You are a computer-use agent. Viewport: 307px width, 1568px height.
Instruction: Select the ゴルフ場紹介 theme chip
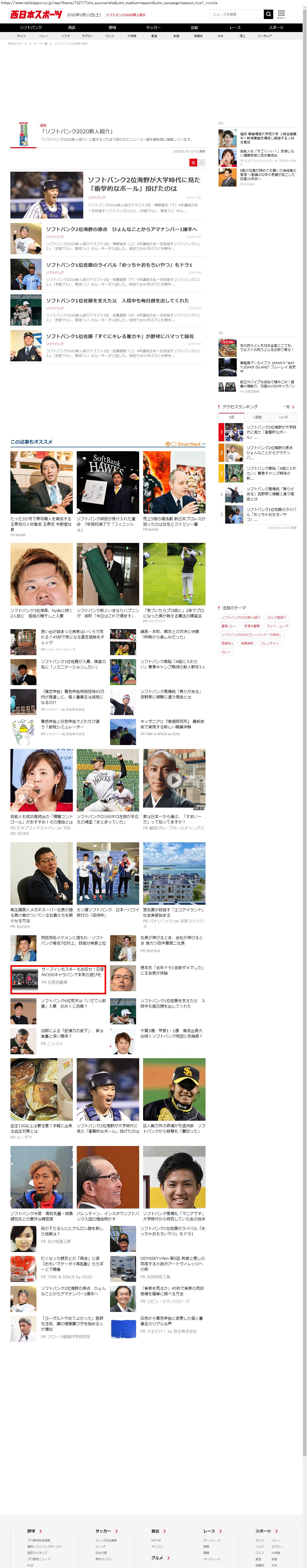[277, 617]
